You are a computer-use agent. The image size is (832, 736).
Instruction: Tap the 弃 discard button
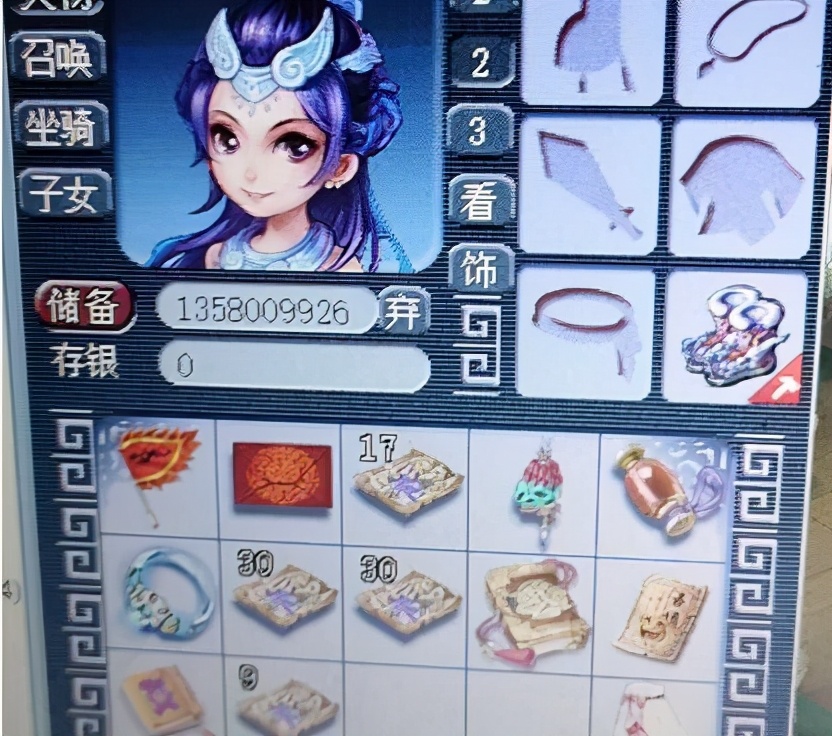click(x=403, y=310)
